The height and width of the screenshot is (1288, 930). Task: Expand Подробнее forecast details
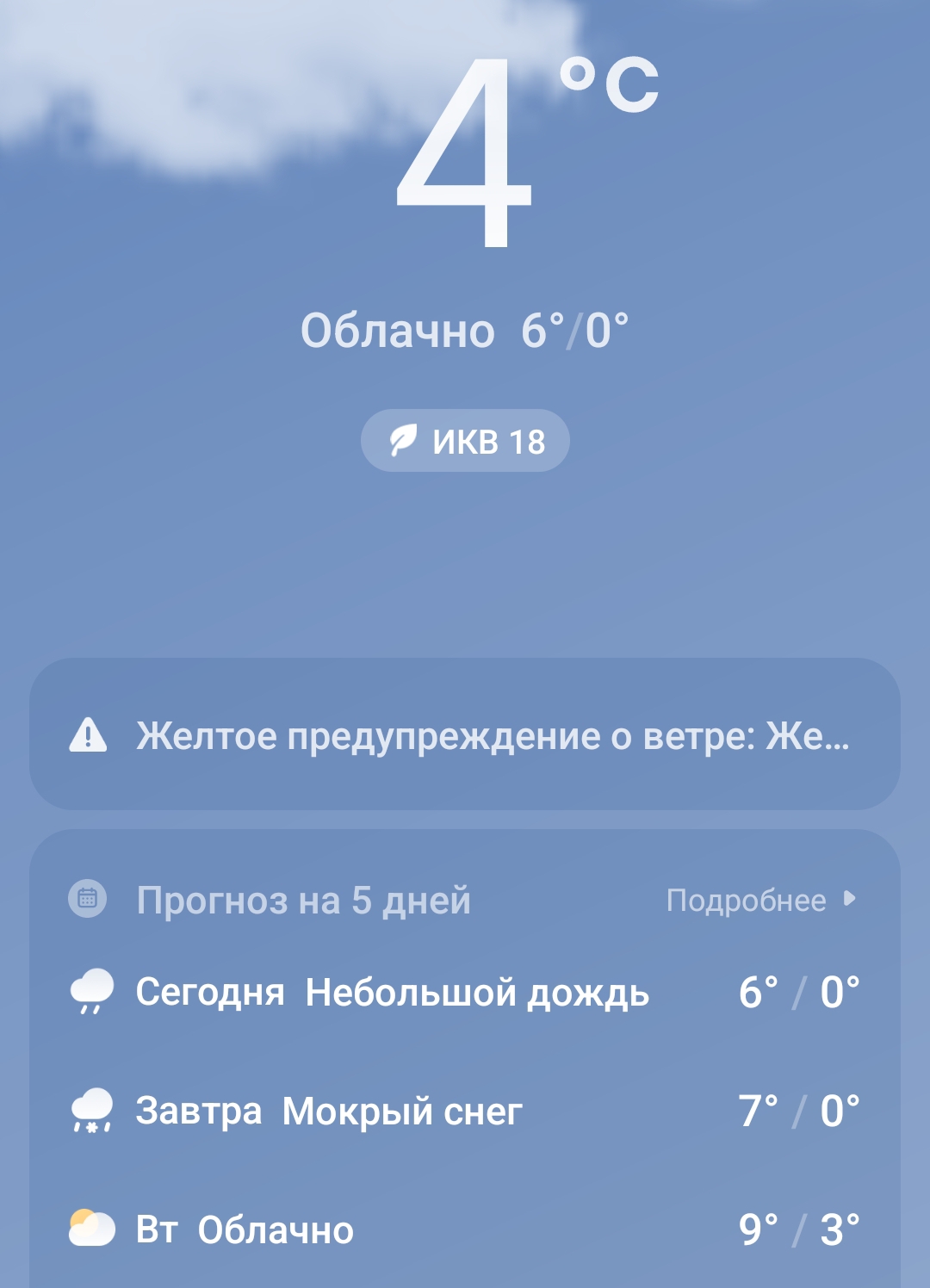coord(746,900)
